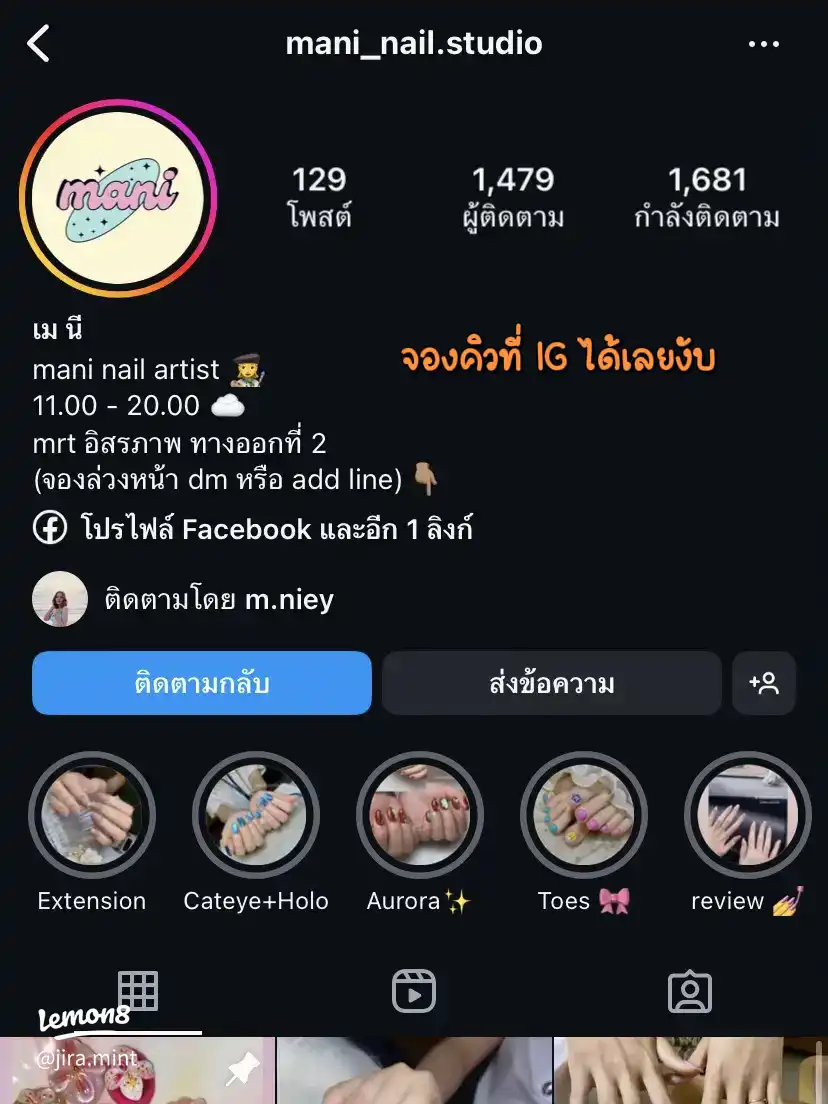The width and height of the screenshot is (828, 1104).
Task: Switch to the posts grid tab
Action: (138, 991)
